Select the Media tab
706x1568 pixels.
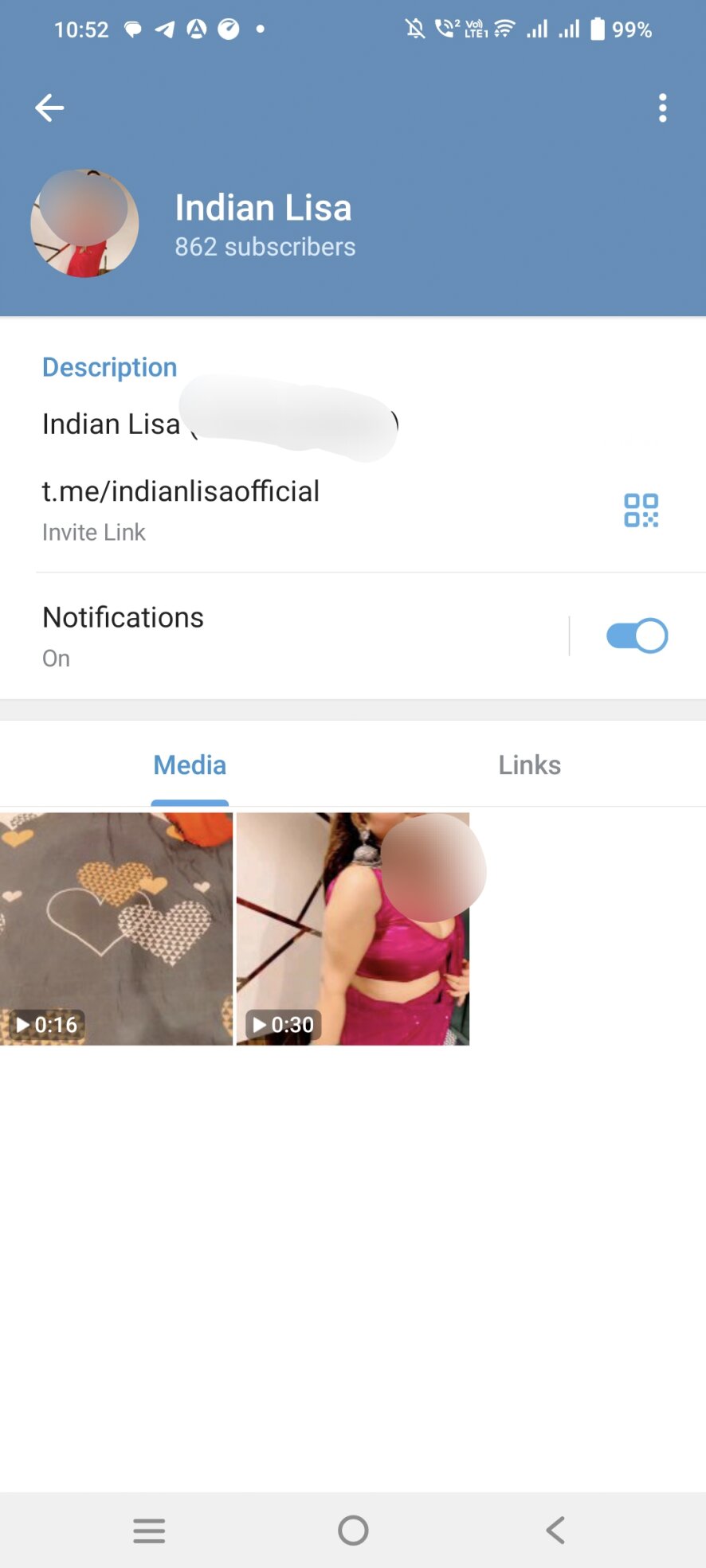[x=190, y=765]
